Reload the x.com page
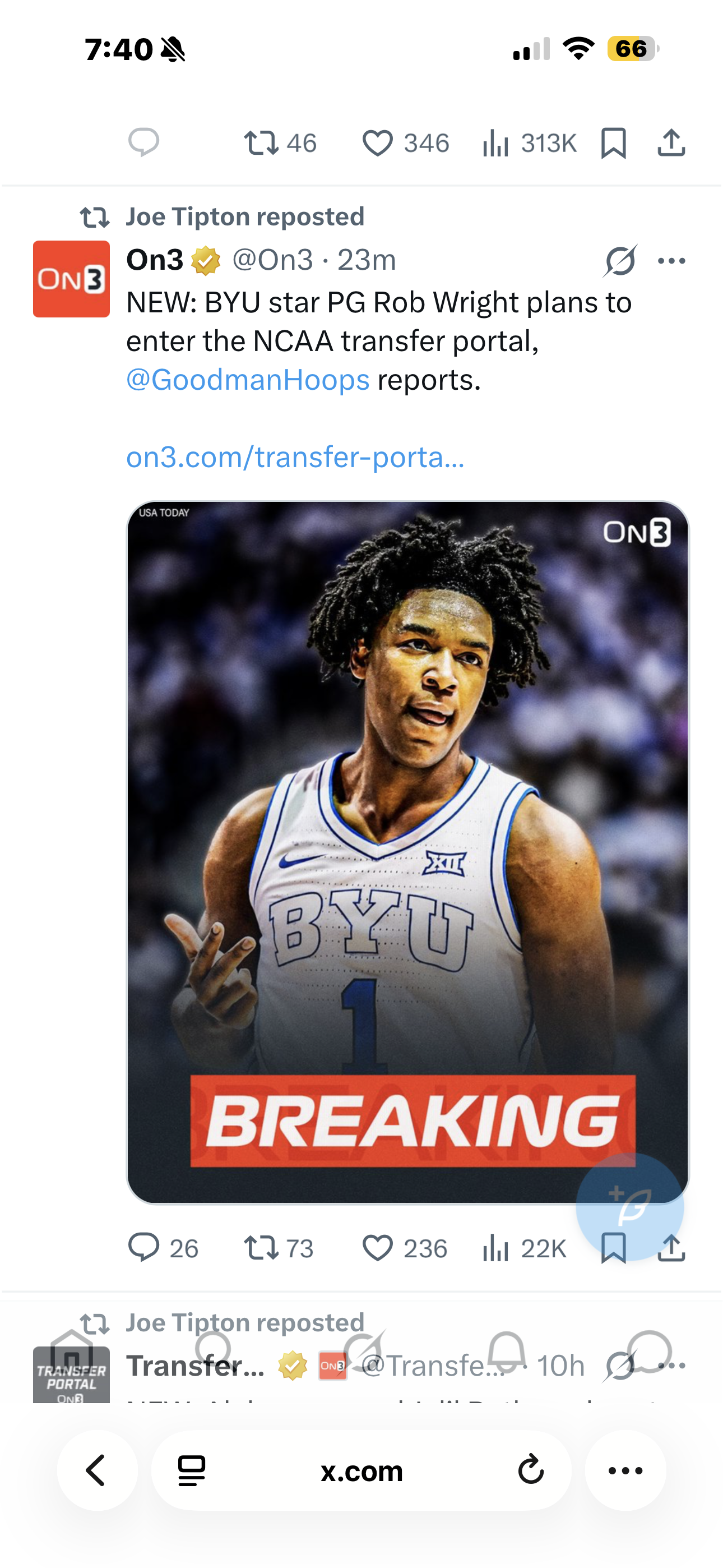 (531, 1470)
